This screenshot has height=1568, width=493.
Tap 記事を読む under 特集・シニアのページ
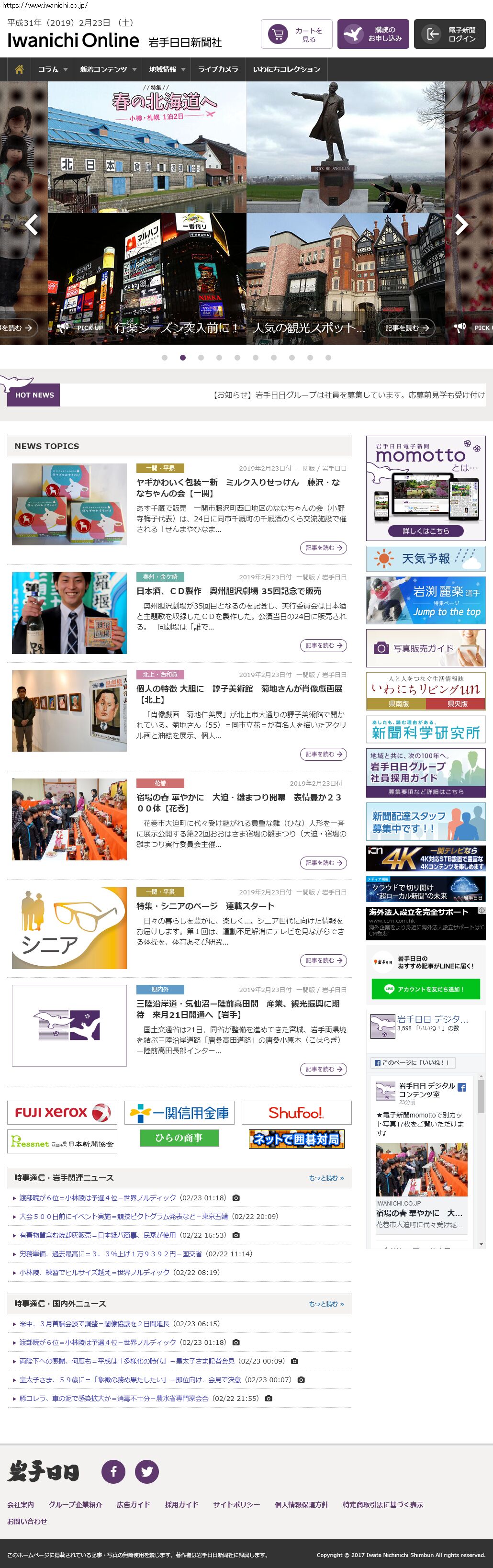323,960
